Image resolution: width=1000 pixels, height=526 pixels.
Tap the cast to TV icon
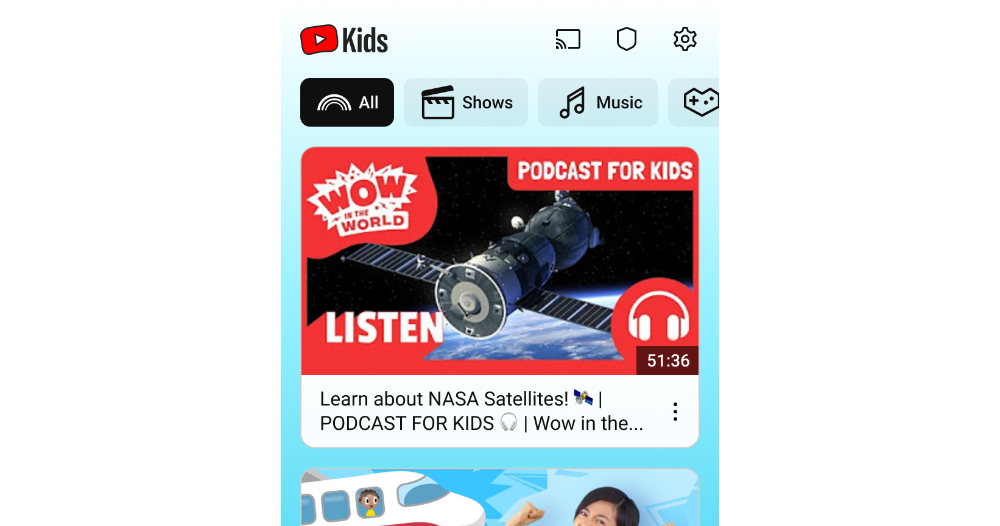567,40
